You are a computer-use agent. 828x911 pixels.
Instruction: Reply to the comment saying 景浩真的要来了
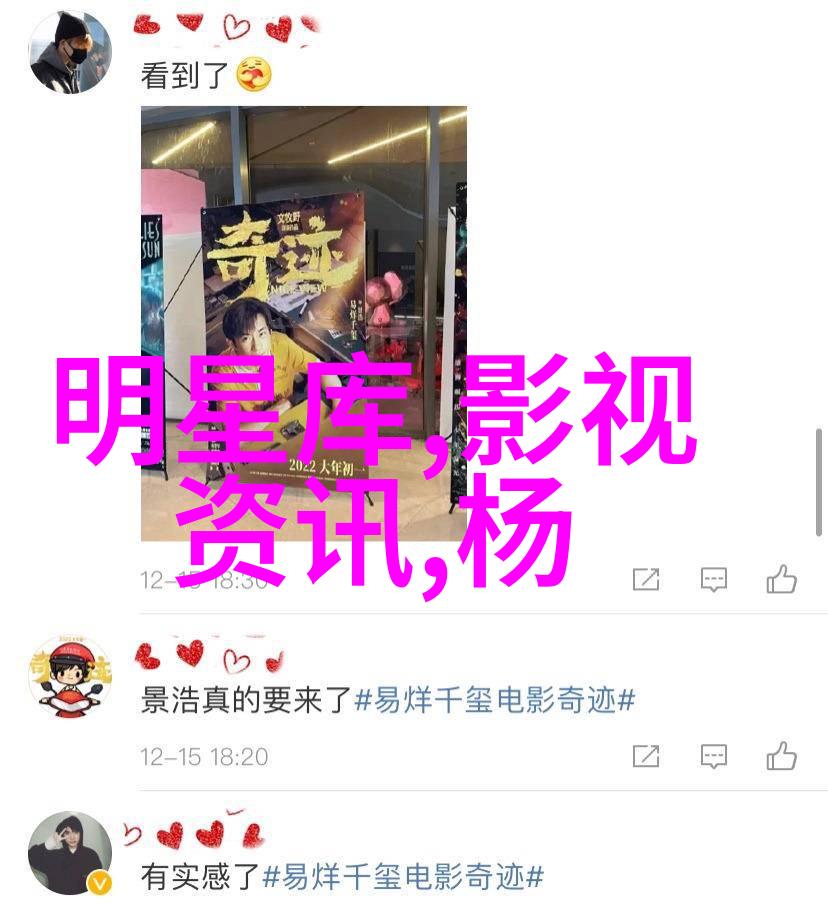tap(713, 757)
